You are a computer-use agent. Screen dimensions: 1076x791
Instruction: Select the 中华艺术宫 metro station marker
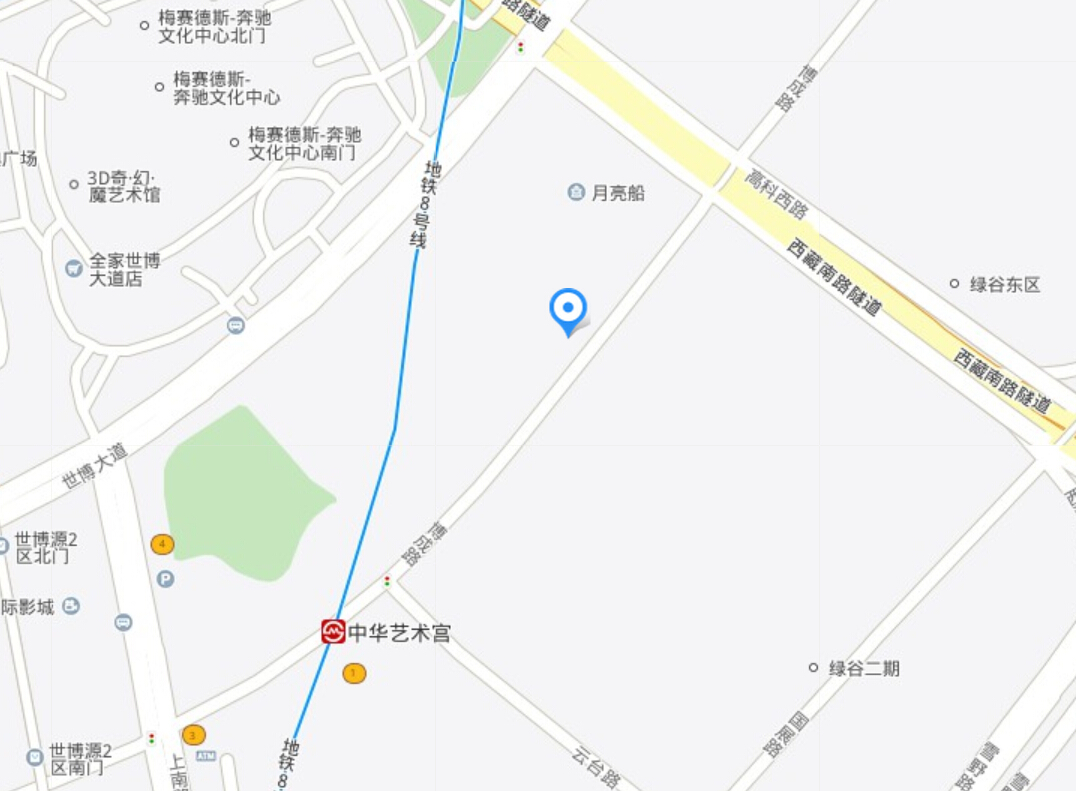point(333,631)
